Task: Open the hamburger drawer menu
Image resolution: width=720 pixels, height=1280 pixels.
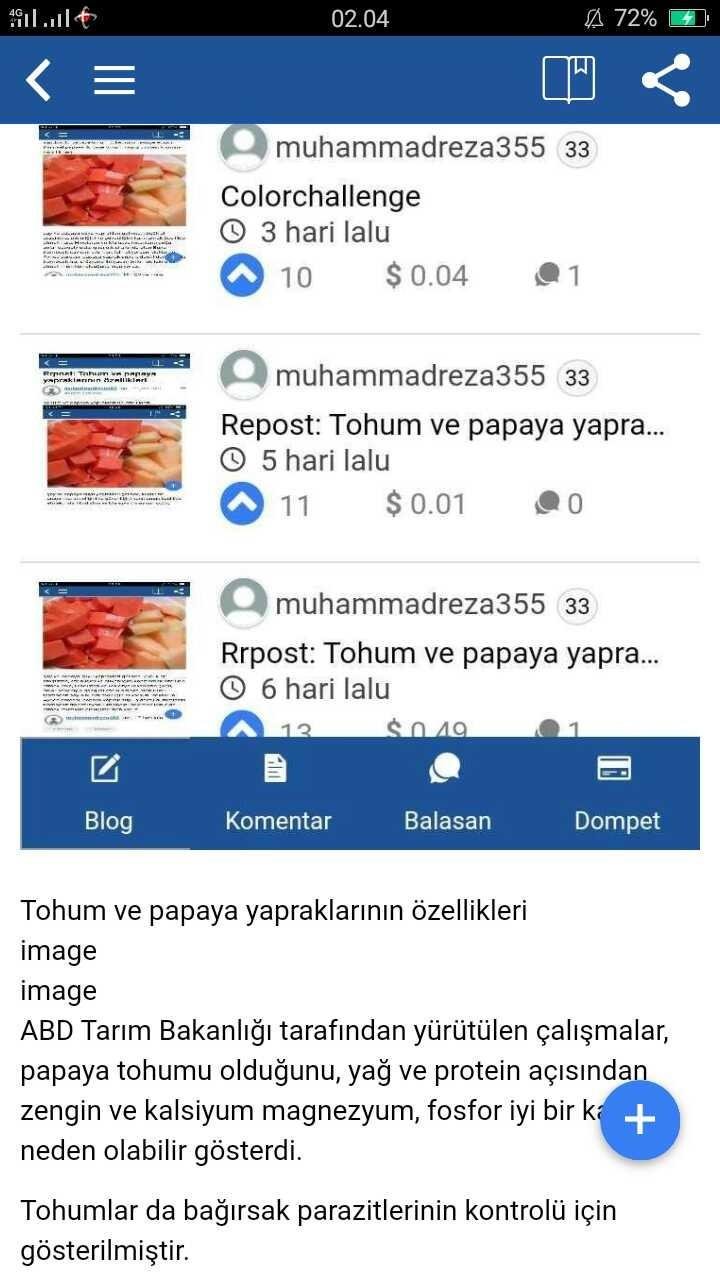Action: click(x=114, y=80)
